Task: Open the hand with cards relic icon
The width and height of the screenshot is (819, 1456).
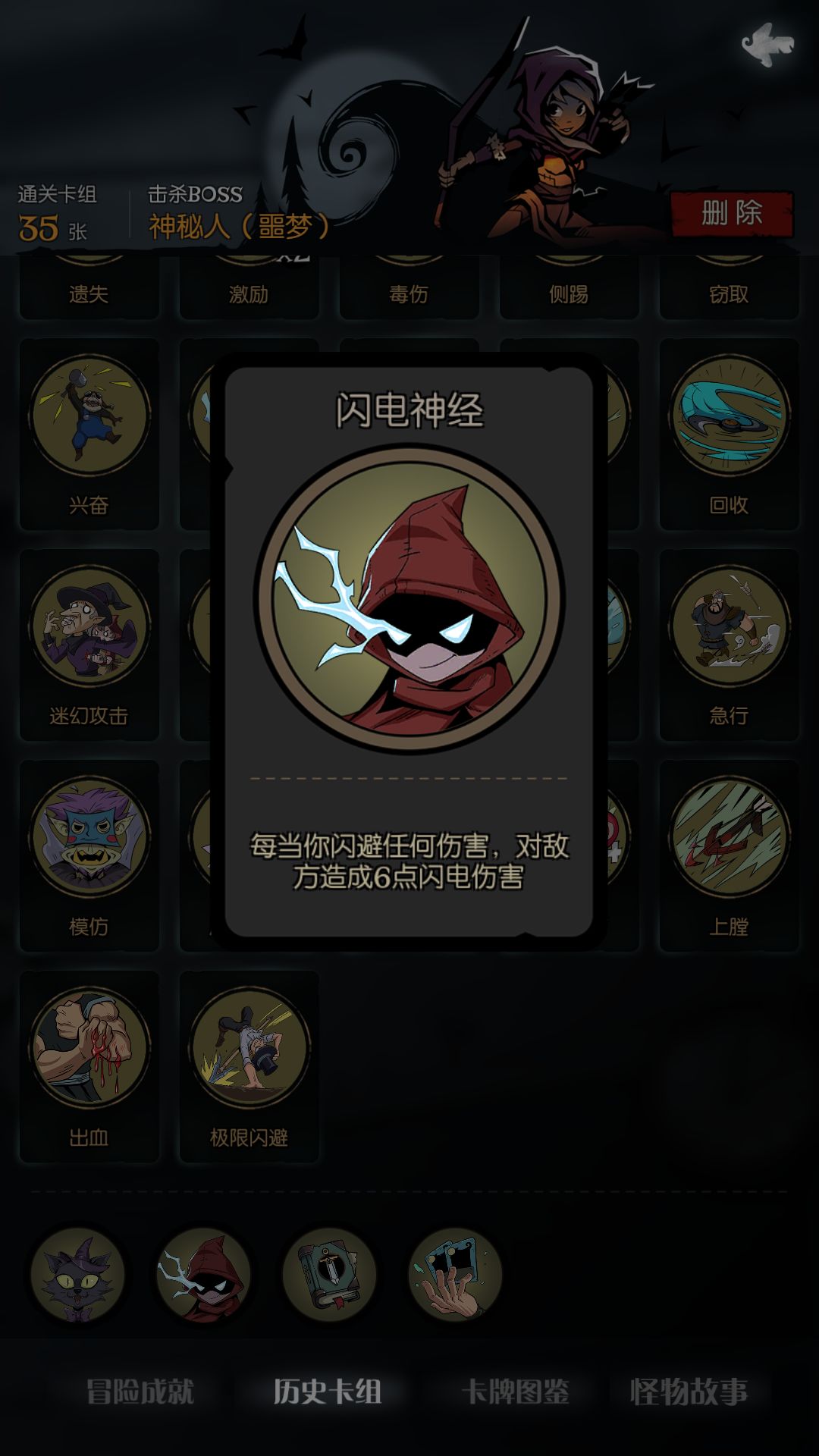Action: click(x=455, y=1276)
